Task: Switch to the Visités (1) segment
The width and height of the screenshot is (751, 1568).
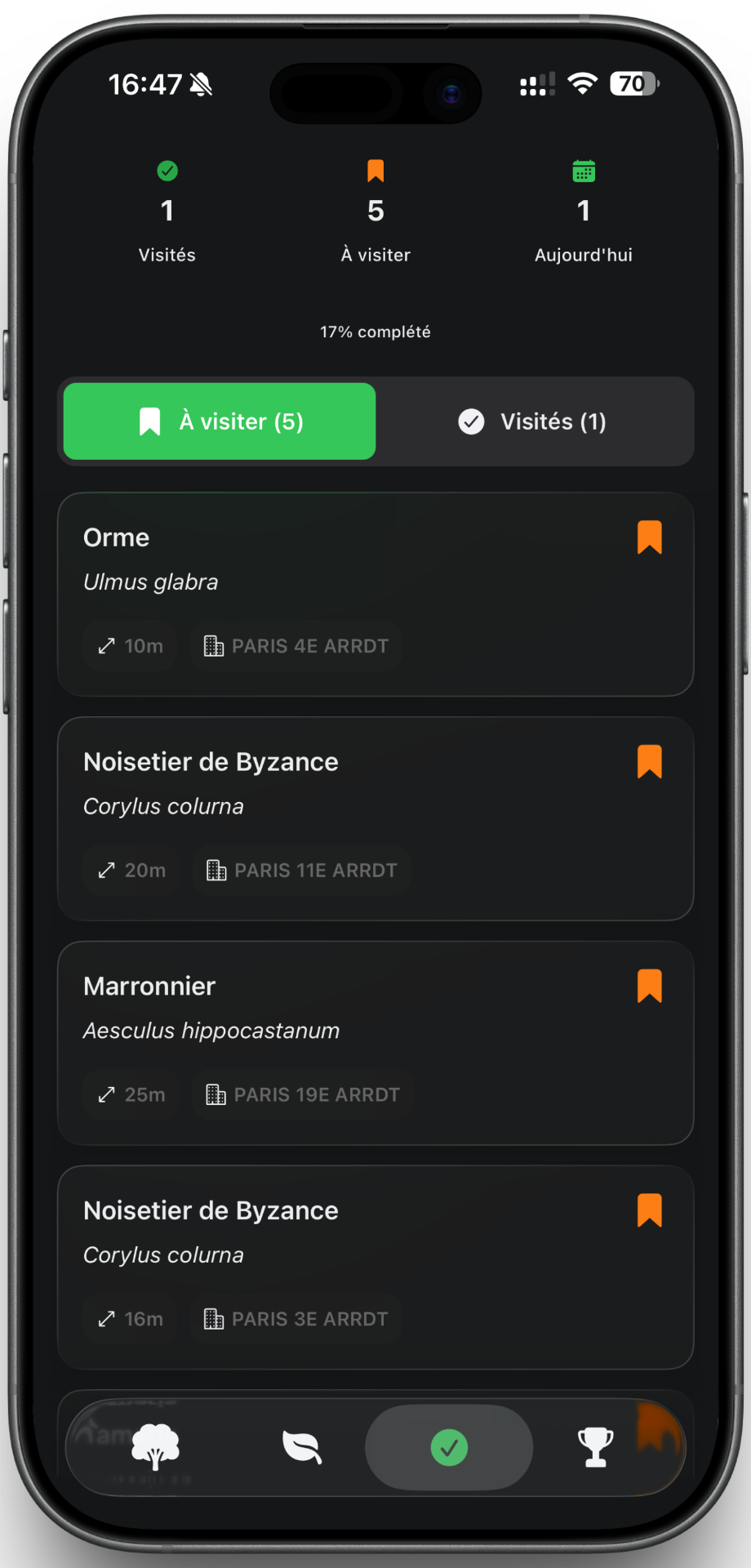Action: coord(532,421)
